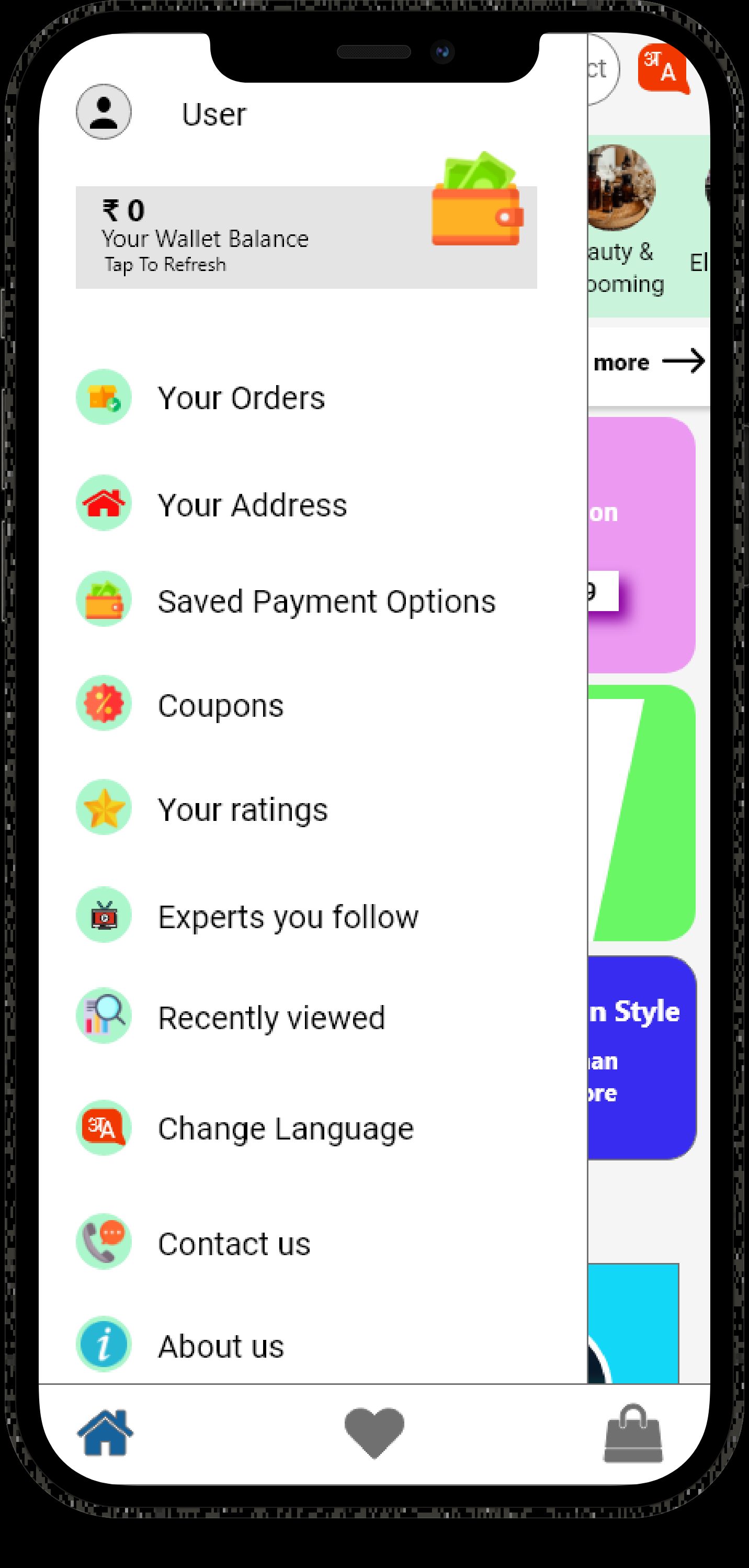The width and height of the screenshot is (749, 1568).
Task: Open Your Orders
Action: point(241,398)
